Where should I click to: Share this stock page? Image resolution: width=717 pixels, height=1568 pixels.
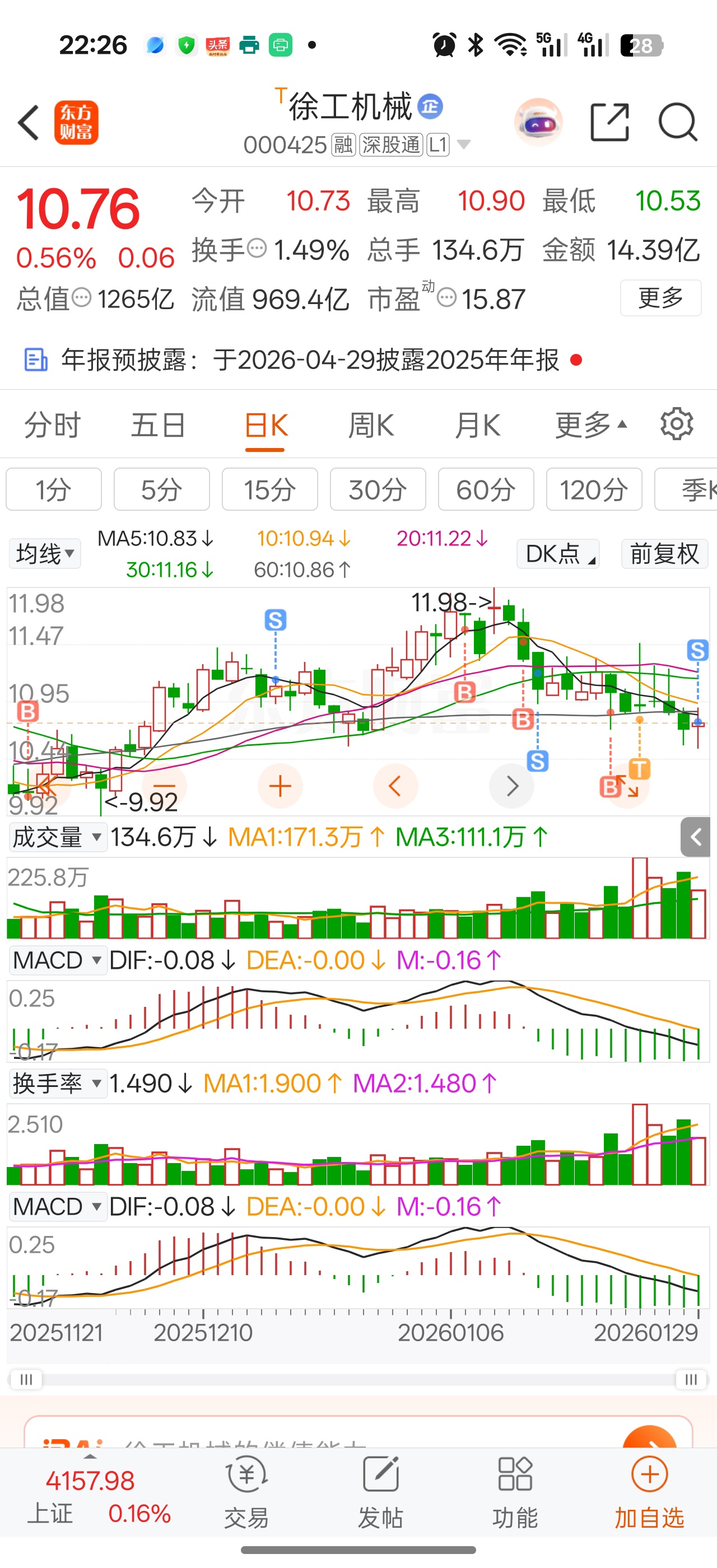coord(609,123)
